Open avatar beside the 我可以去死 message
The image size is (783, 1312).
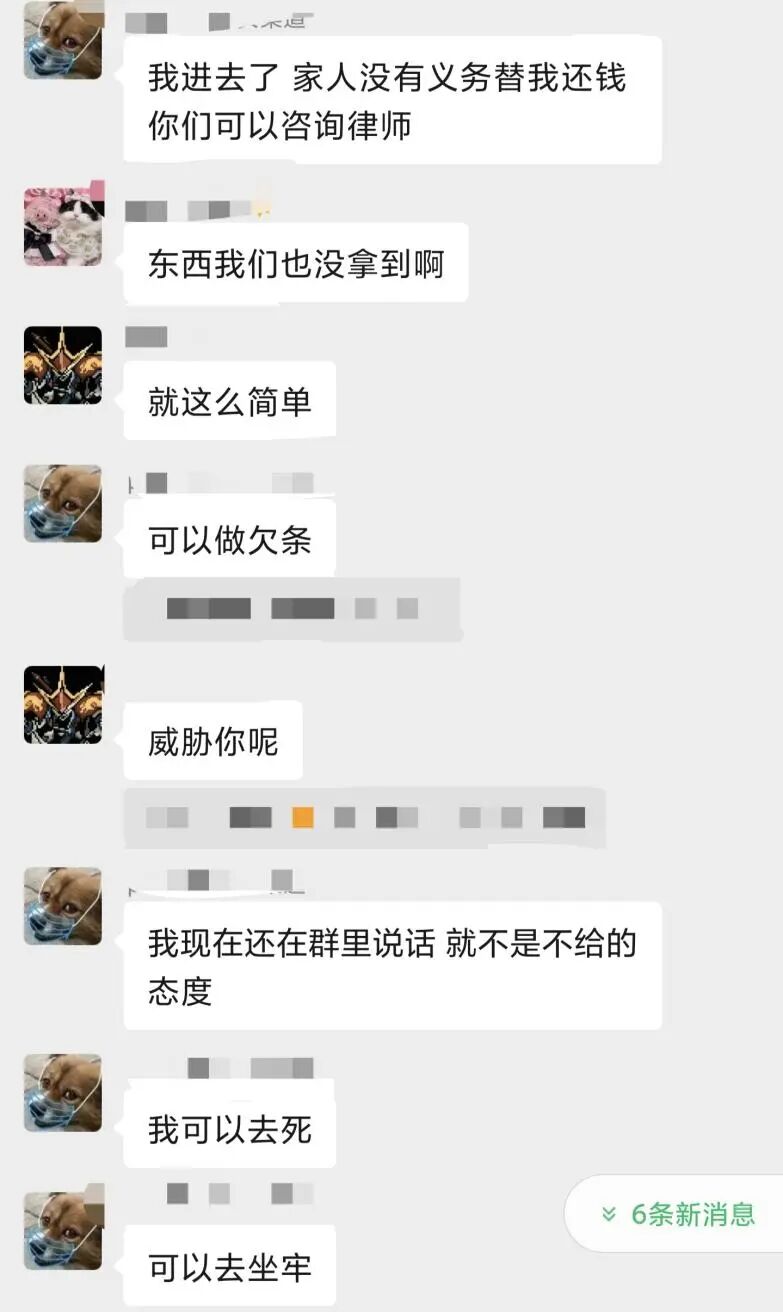pyautogui.click(x=63, y=1093)
